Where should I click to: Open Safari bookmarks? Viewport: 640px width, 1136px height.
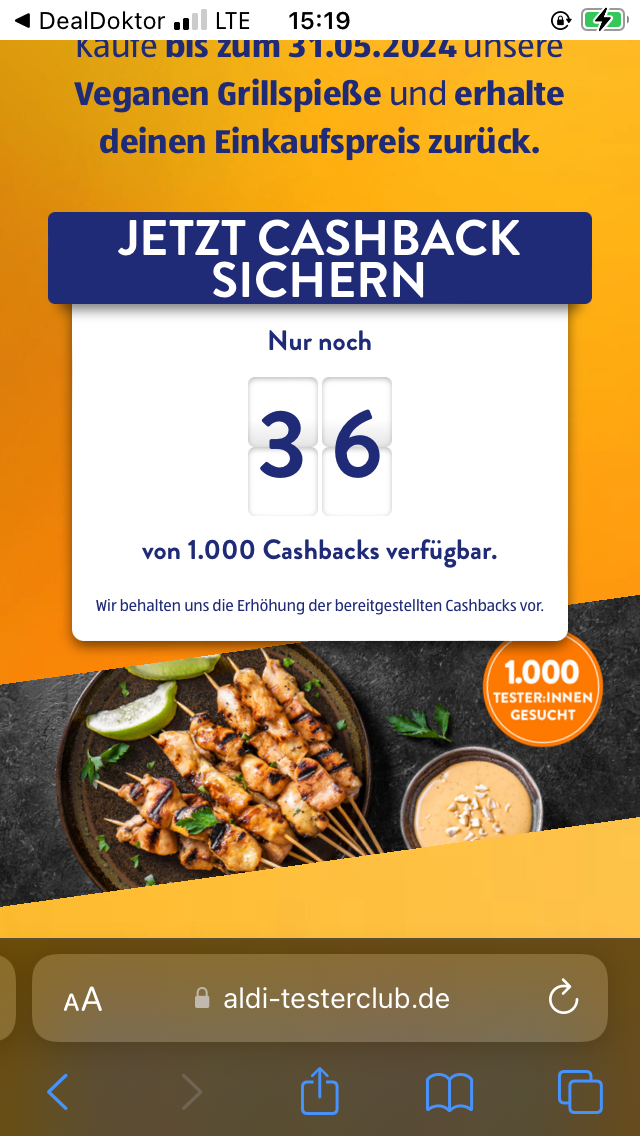(x=449, y=1092)
